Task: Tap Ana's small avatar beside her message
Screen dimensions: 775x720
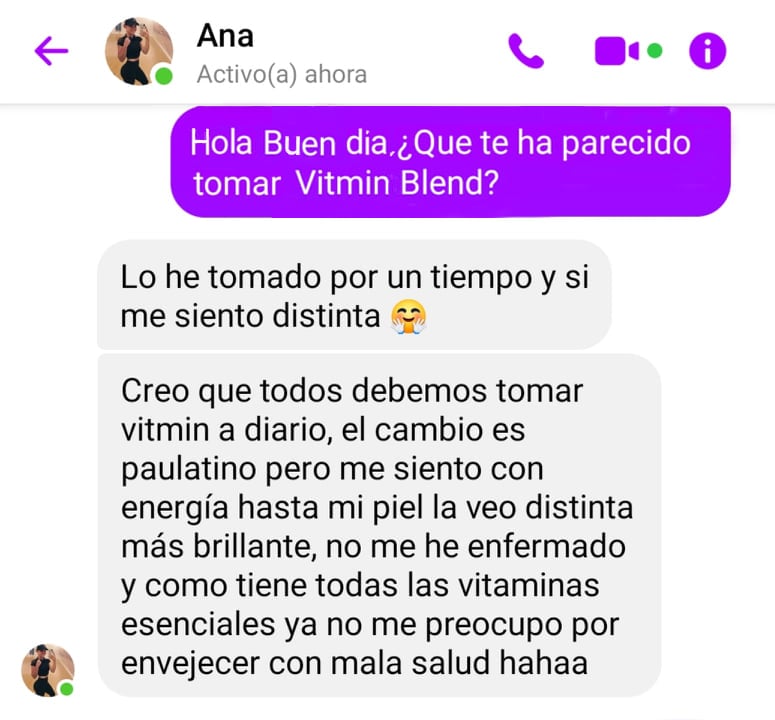Action: tap(48, 669)
